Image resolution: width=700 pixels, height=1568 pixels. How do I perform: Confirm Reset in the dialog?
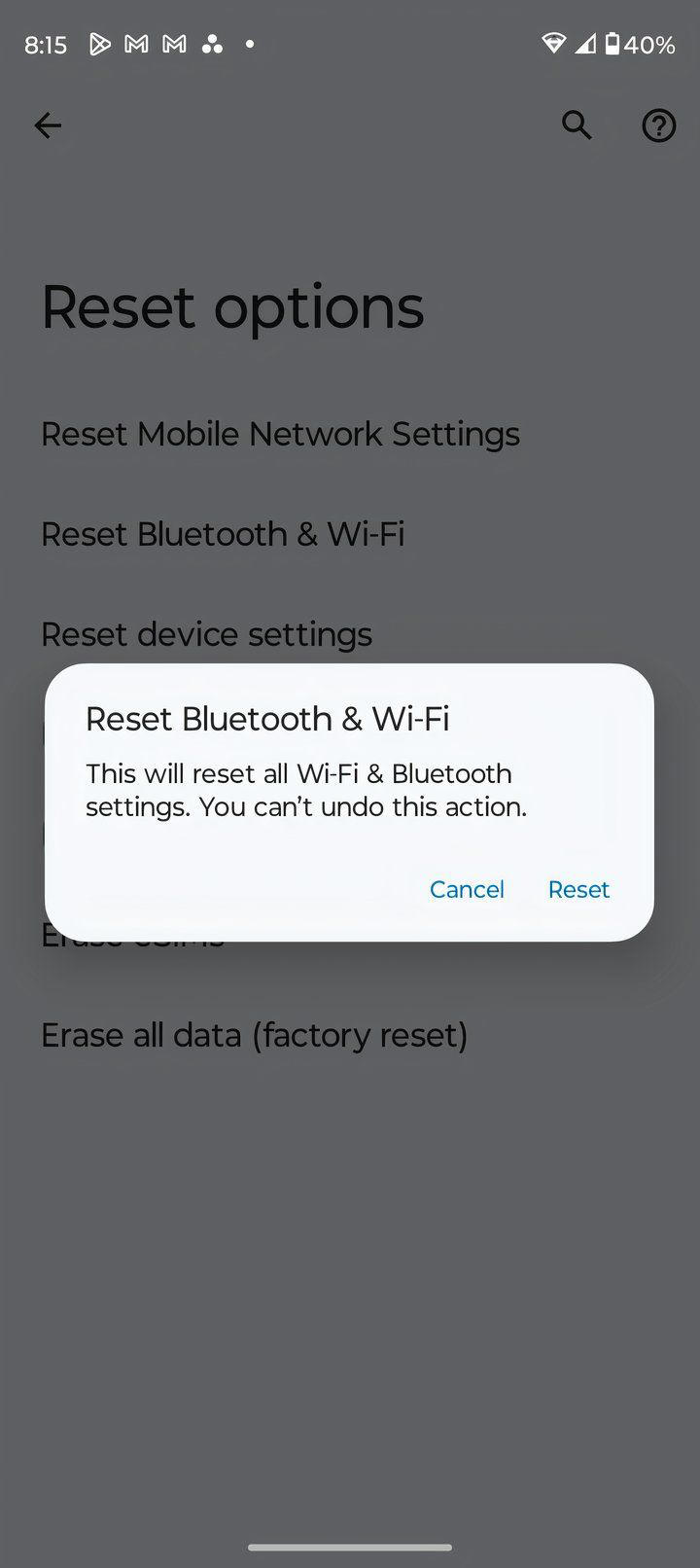click(x=578, y=889)
